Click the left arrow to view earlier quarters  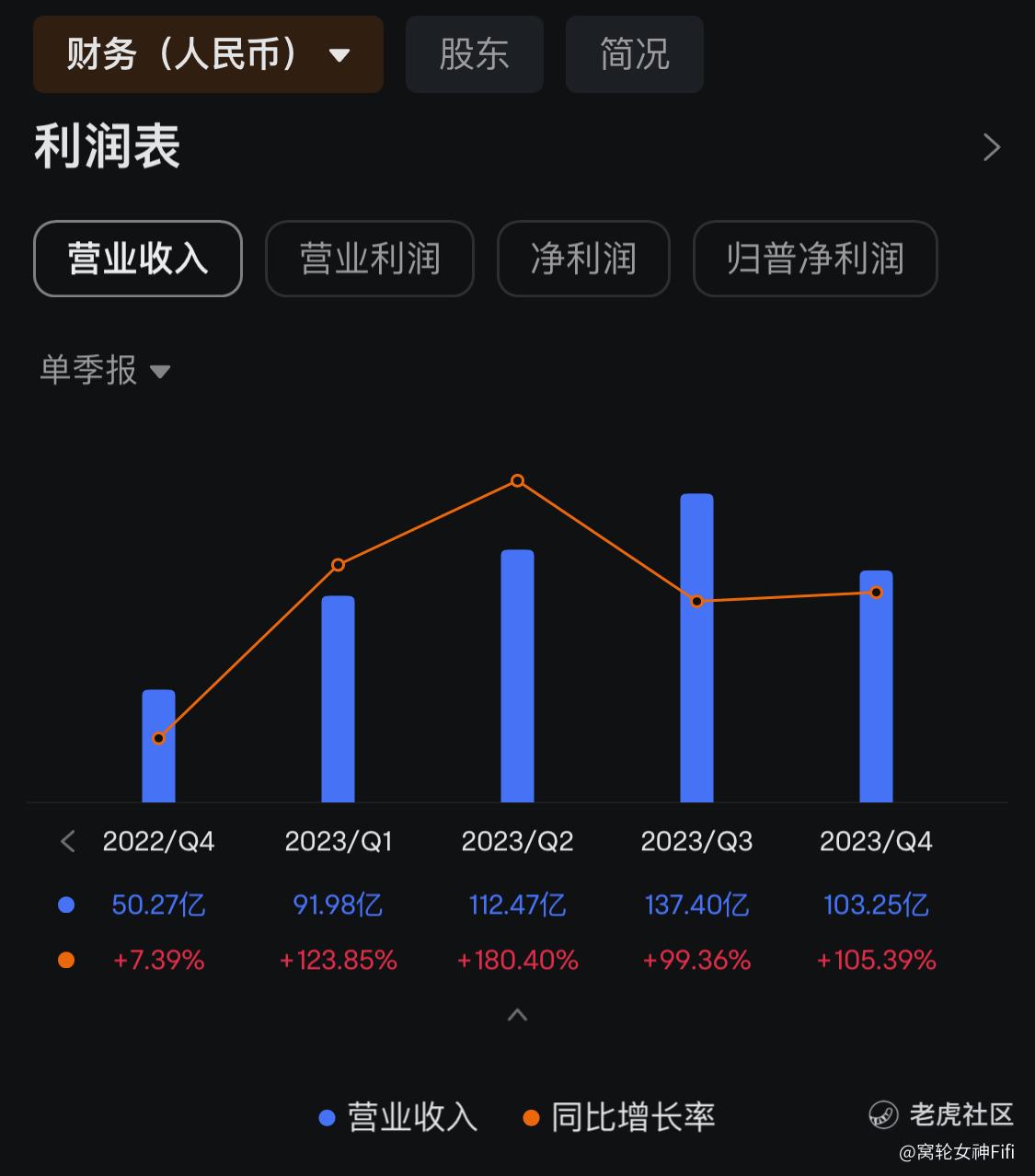point(66,840)
